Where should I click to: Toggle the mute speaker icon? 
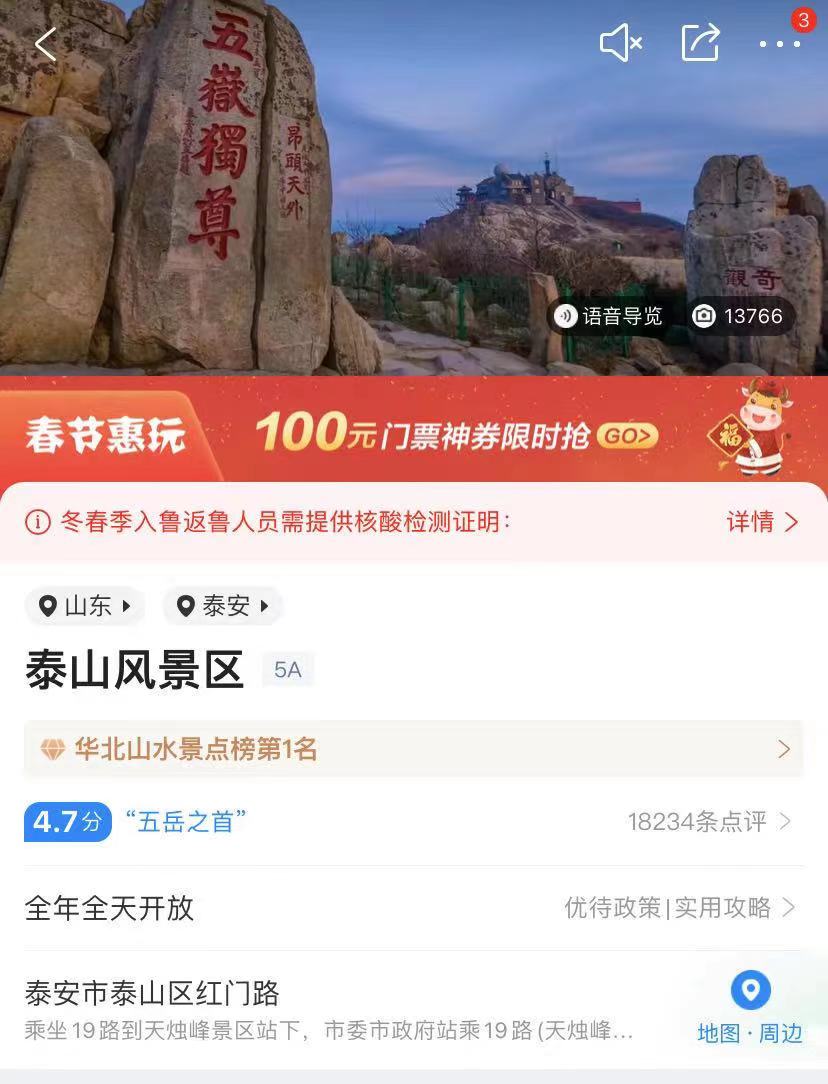pos(620,44)
